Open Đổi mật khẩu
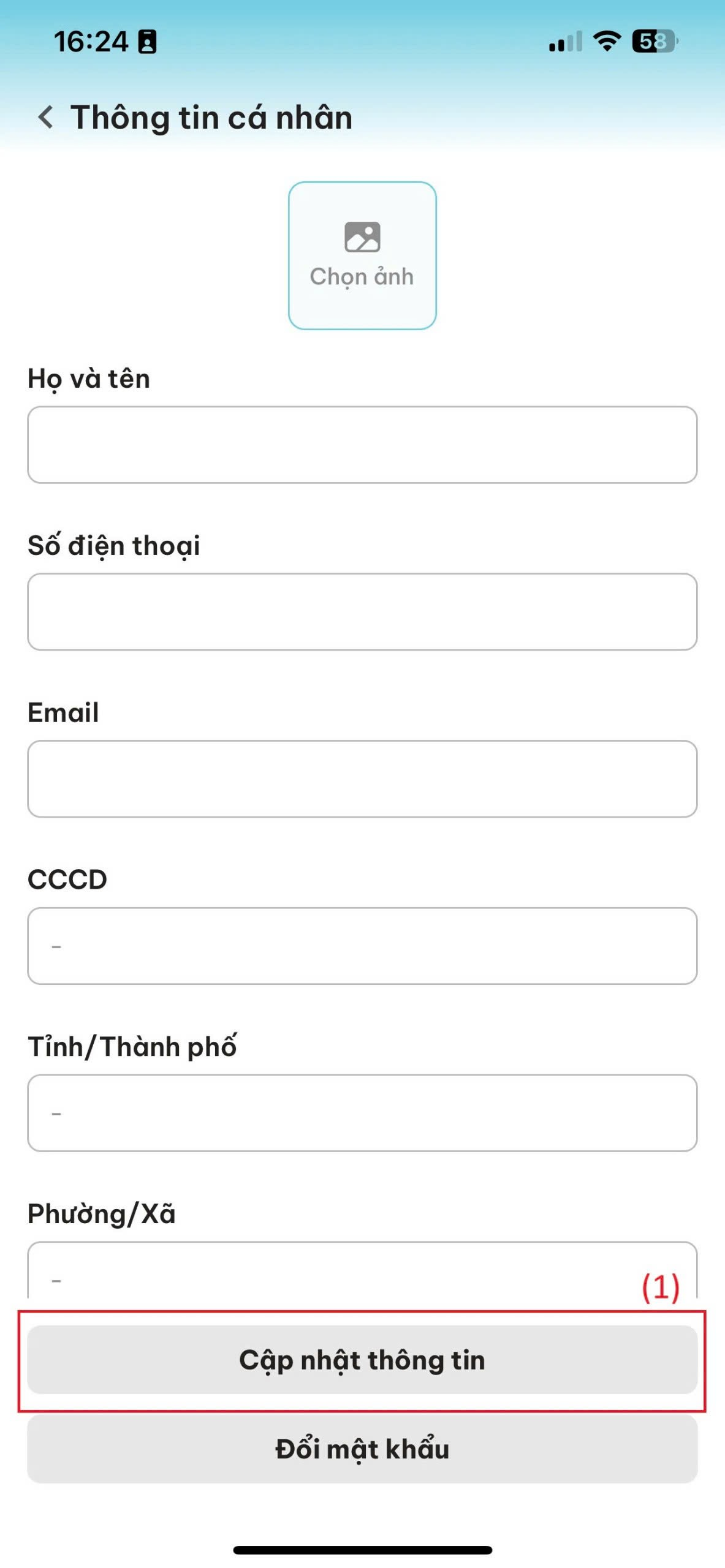 tap(362, 1449)
